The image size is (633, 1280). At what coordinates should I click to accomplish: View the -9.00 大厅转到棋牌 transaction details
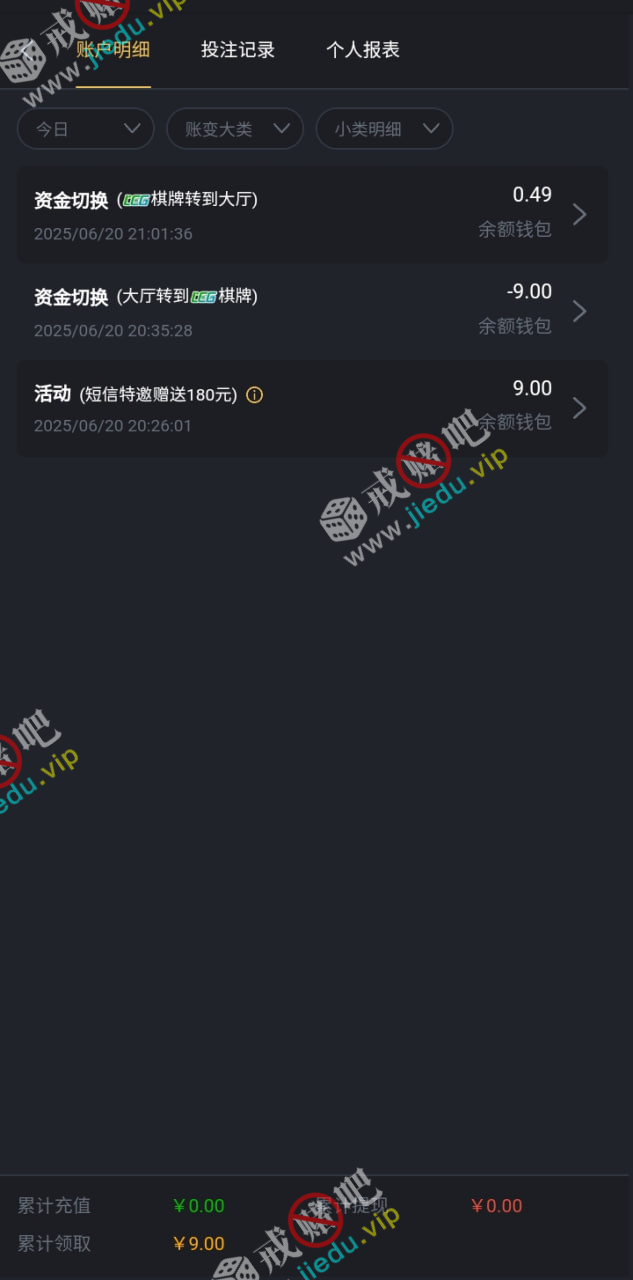[x=312, y=312]
